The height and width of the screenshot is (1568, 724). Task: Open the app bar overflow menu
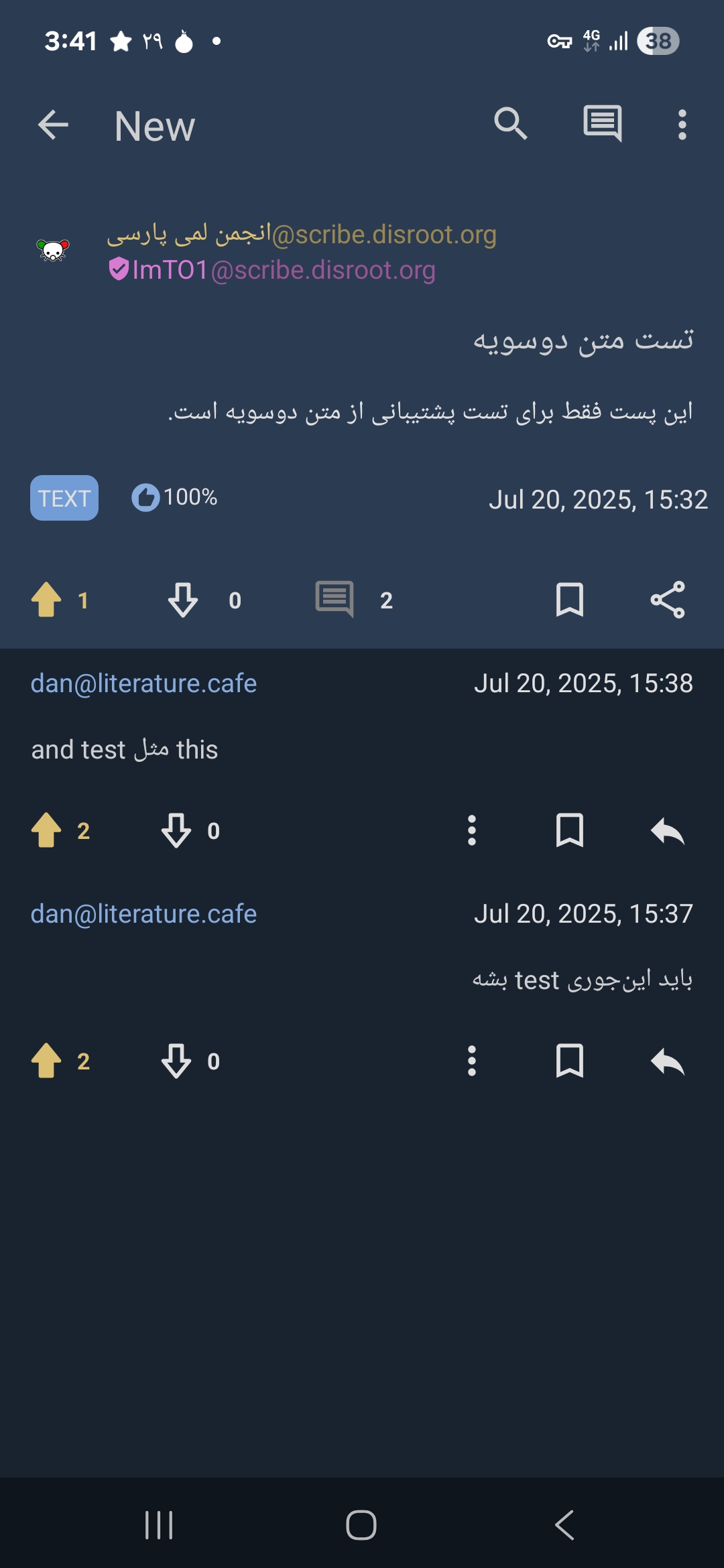pos(682,125)
